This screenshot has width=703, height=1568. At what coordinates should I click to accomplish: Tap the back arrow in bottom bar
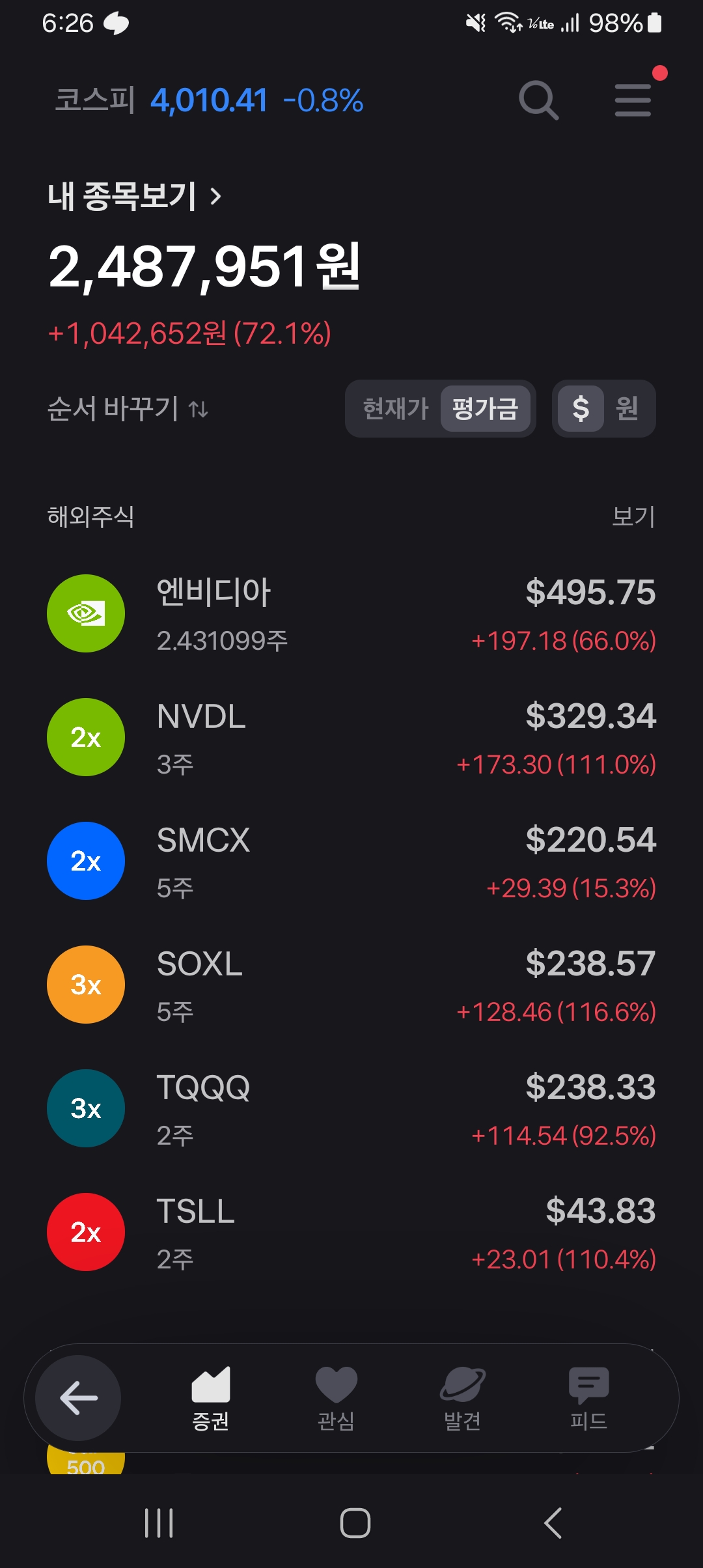79,1398
